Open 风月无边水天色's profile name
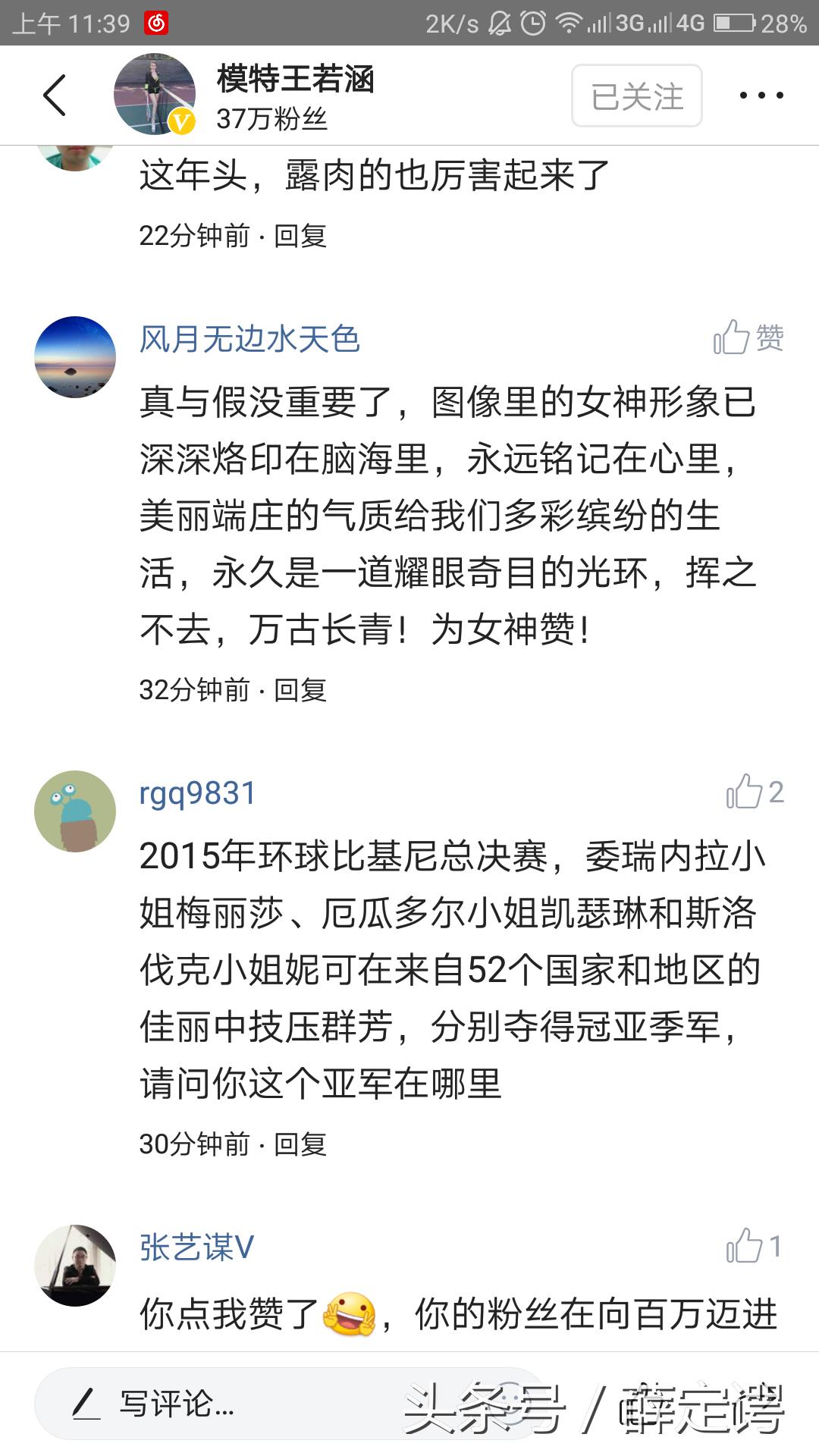This screenshot has width=819, height=1456. (249, 339)
